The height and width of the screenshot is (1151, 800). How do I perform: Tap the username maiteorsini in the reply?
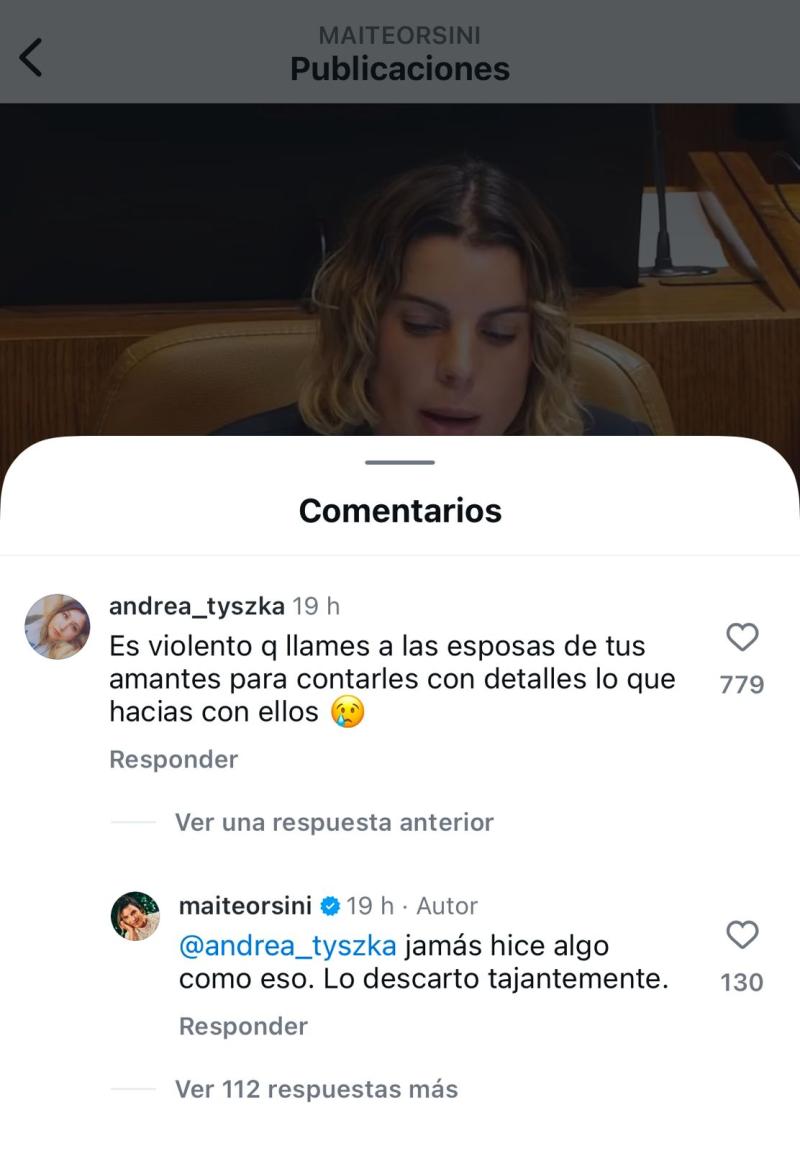(244, 906)
